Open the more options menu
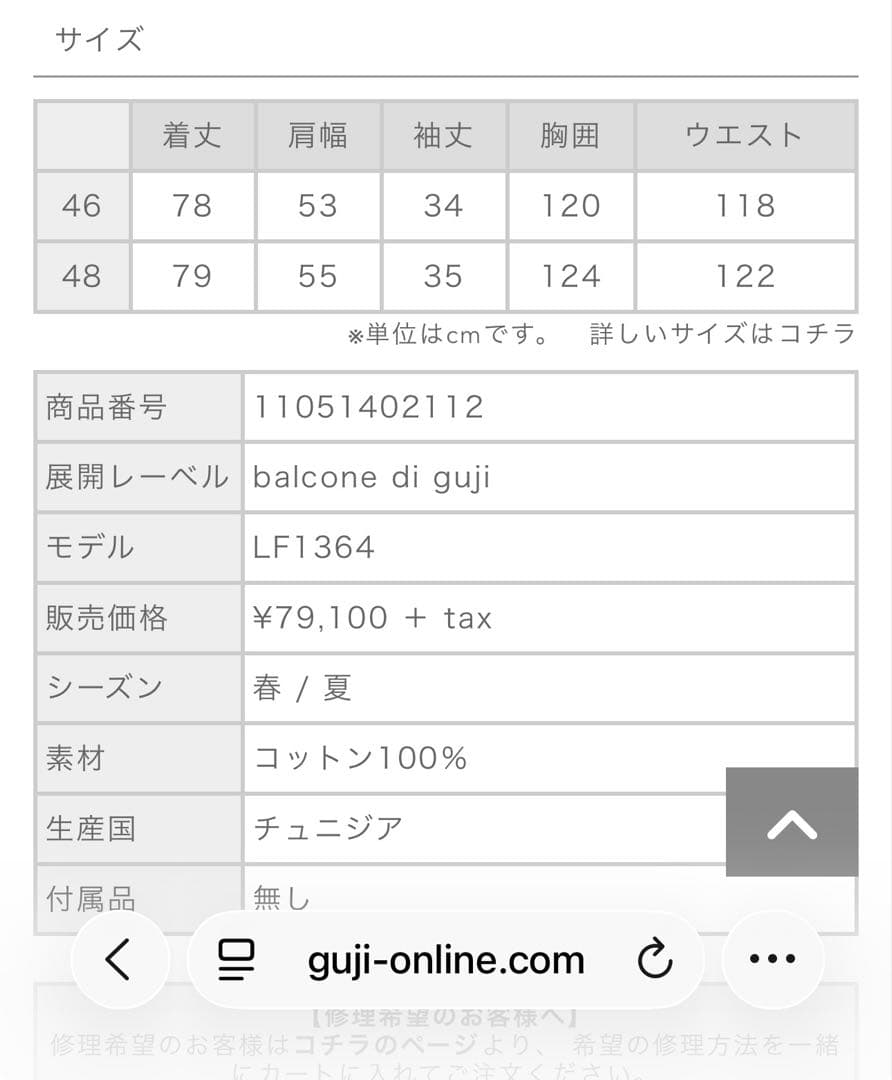Screen dimensions: 892x1080 point(771,959)
